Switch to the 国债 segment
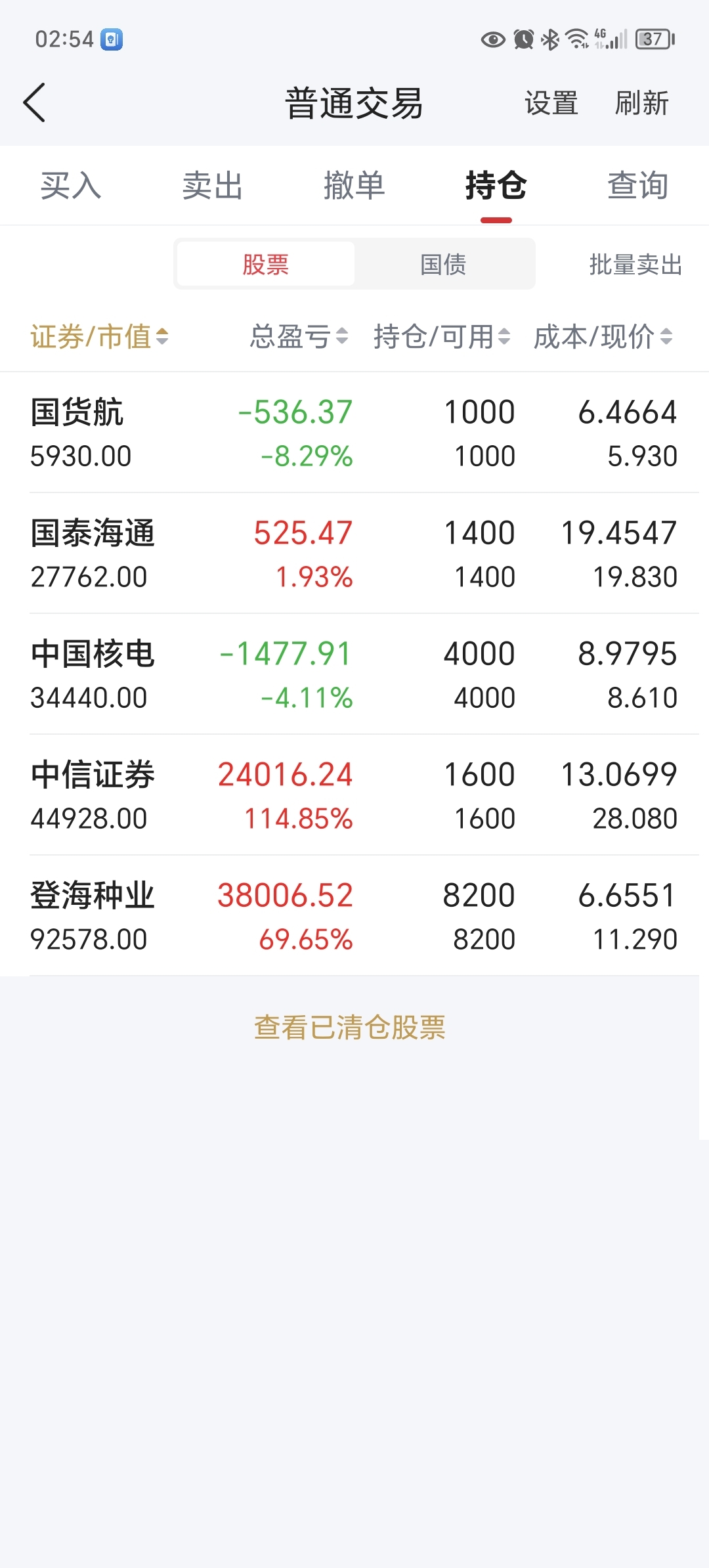This screenshot has width=709, height=1568. (x=444, y=264)
